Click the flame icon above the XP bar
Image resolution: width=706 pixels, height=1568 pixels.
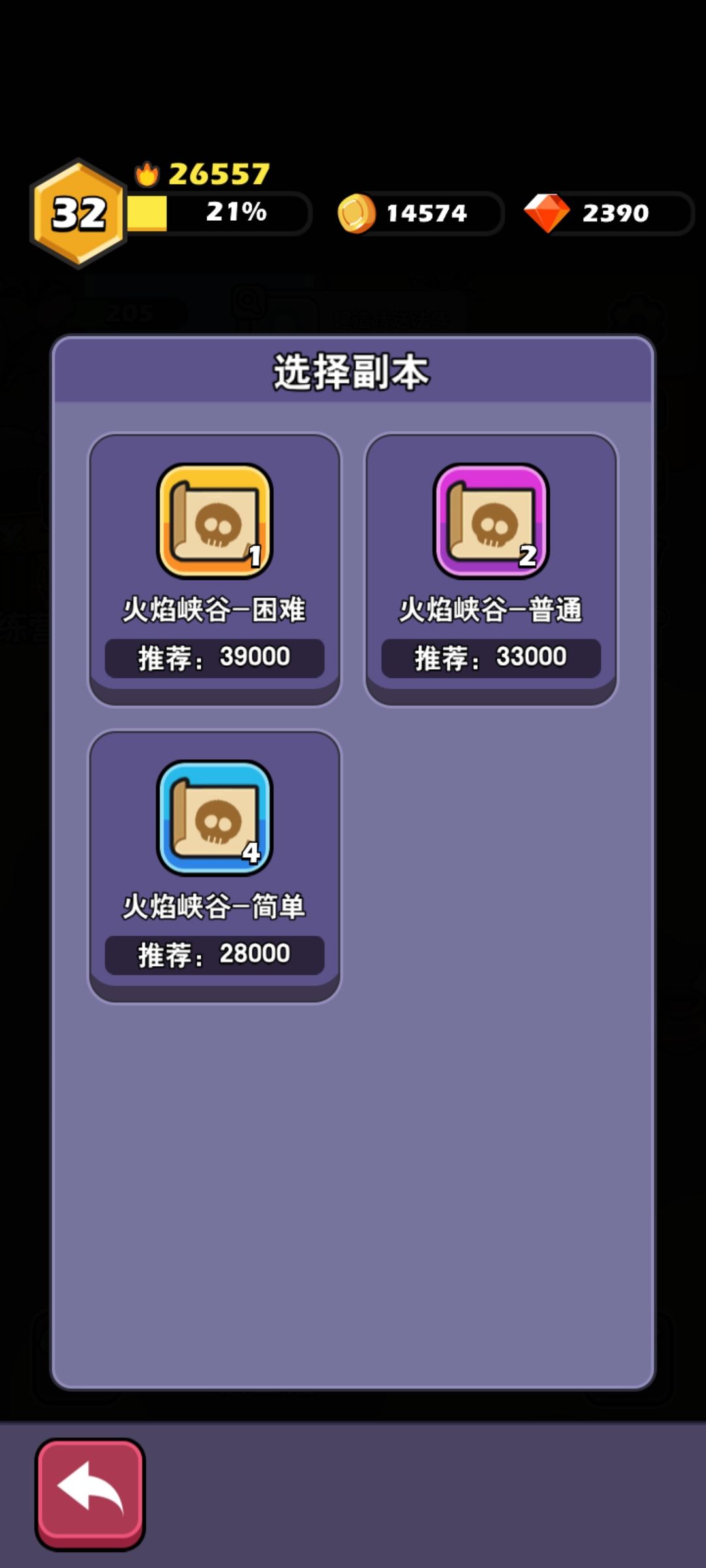(149, 174)
